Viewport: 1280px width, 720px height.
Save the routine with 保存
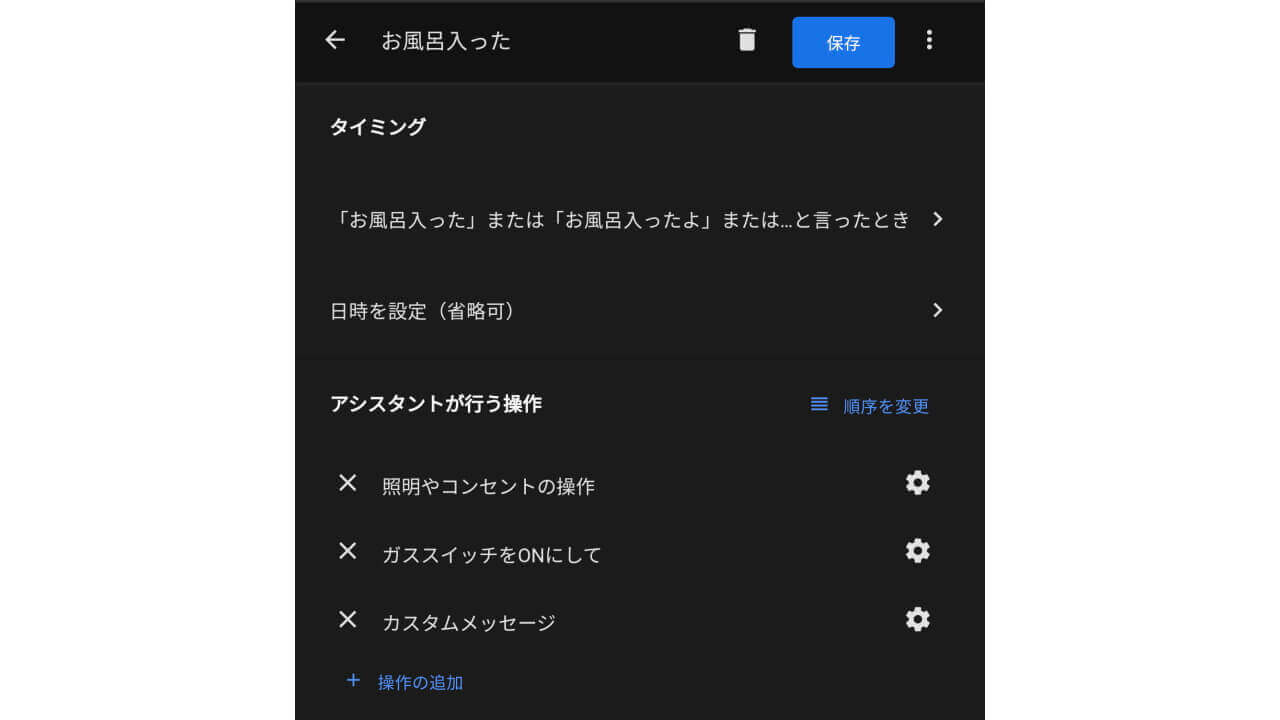click(x=843, y=42)
